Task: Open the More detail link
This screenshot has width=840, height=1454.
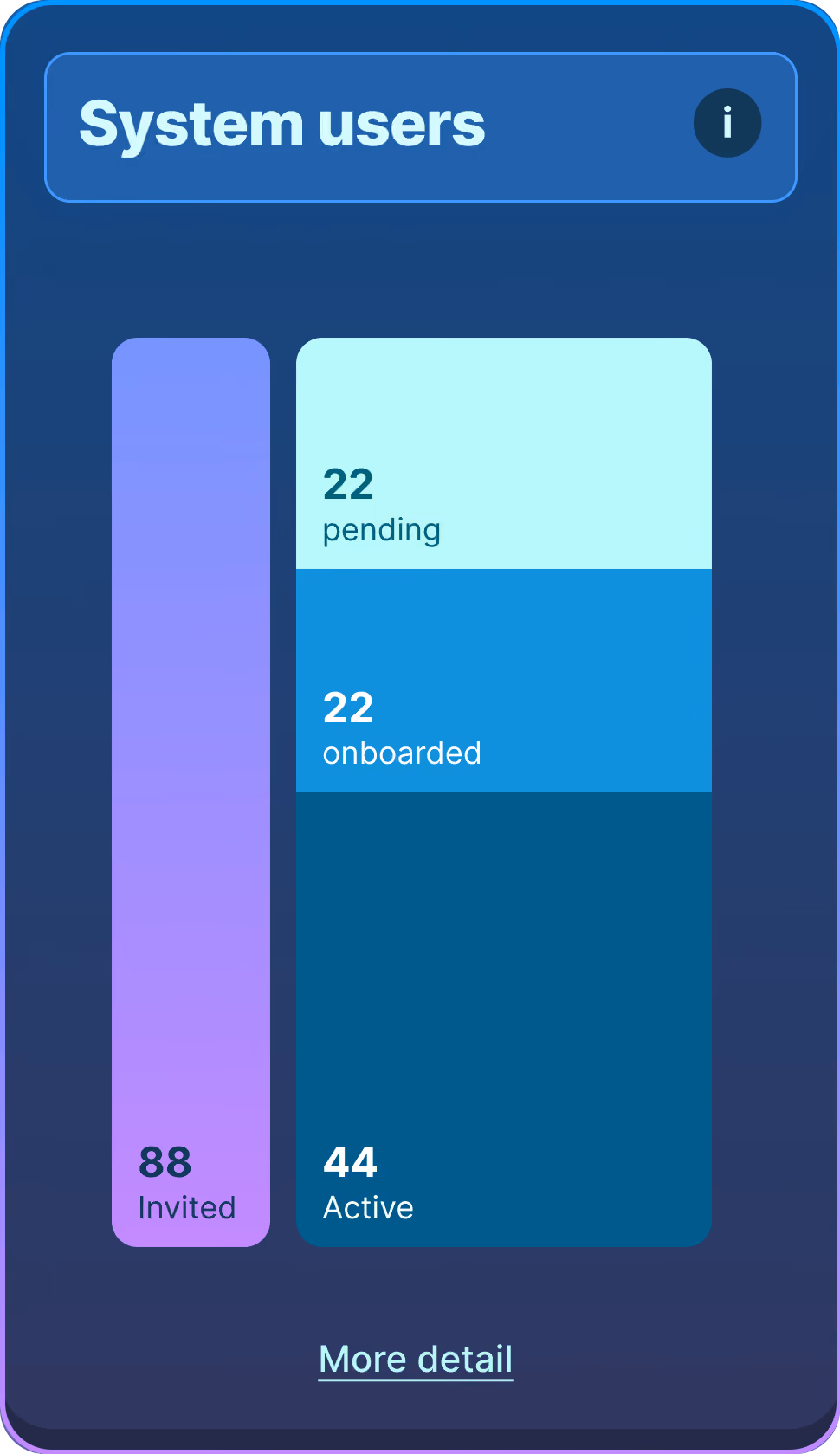Action: [x=416, y=1360]
